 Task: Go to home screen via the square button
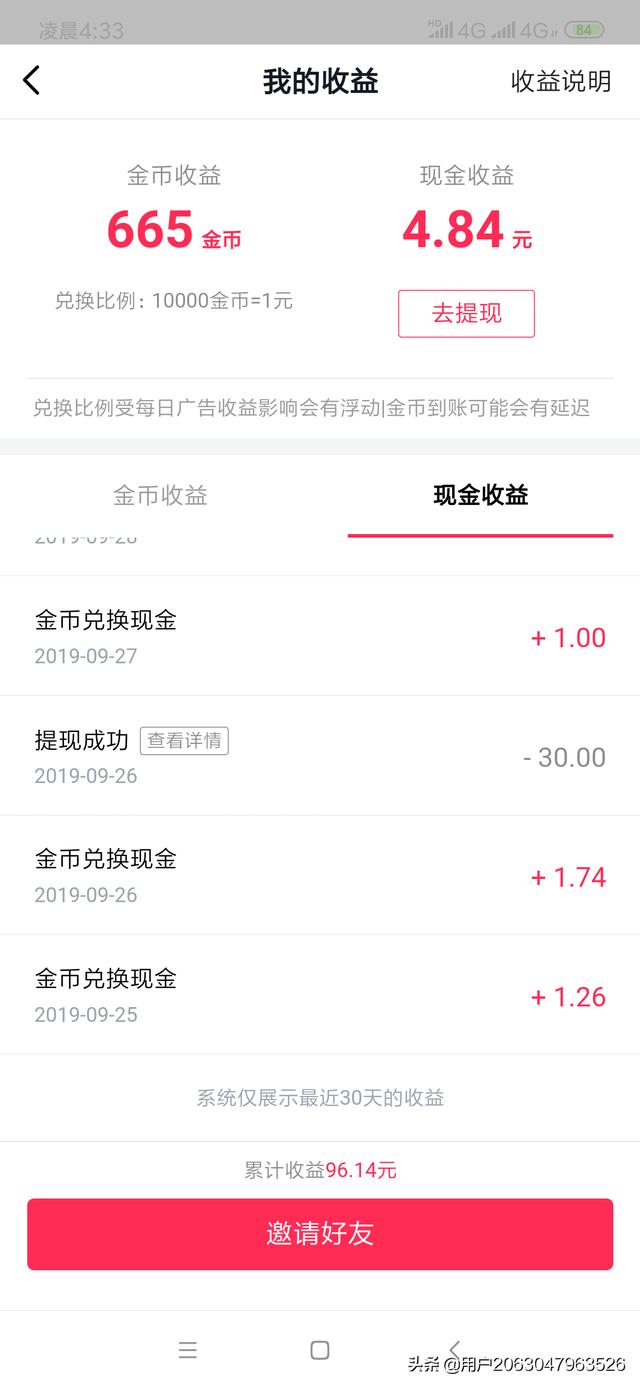[x=320, y=1350]
